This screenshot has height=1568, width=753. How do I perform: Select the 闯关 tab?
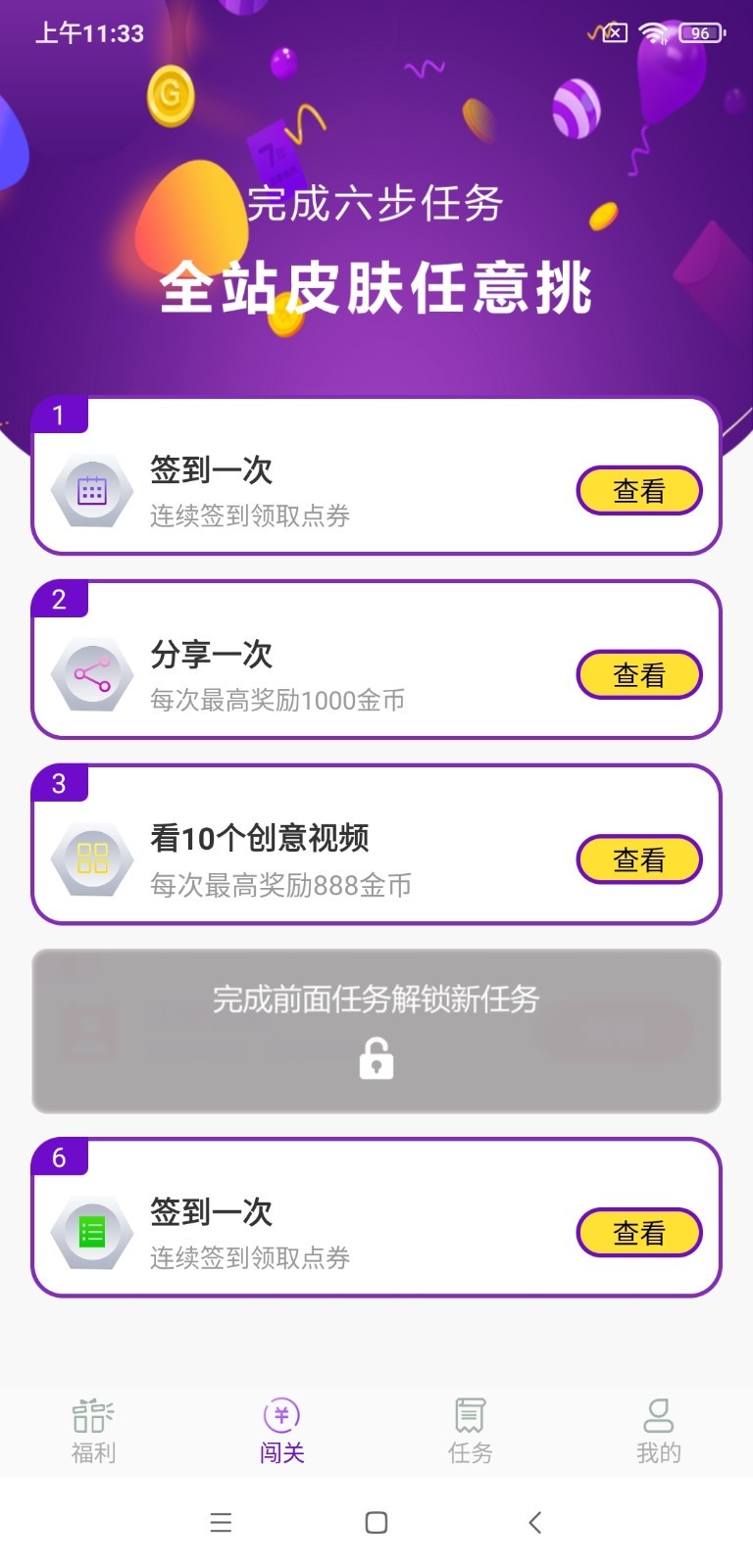tap(281, 1432)
